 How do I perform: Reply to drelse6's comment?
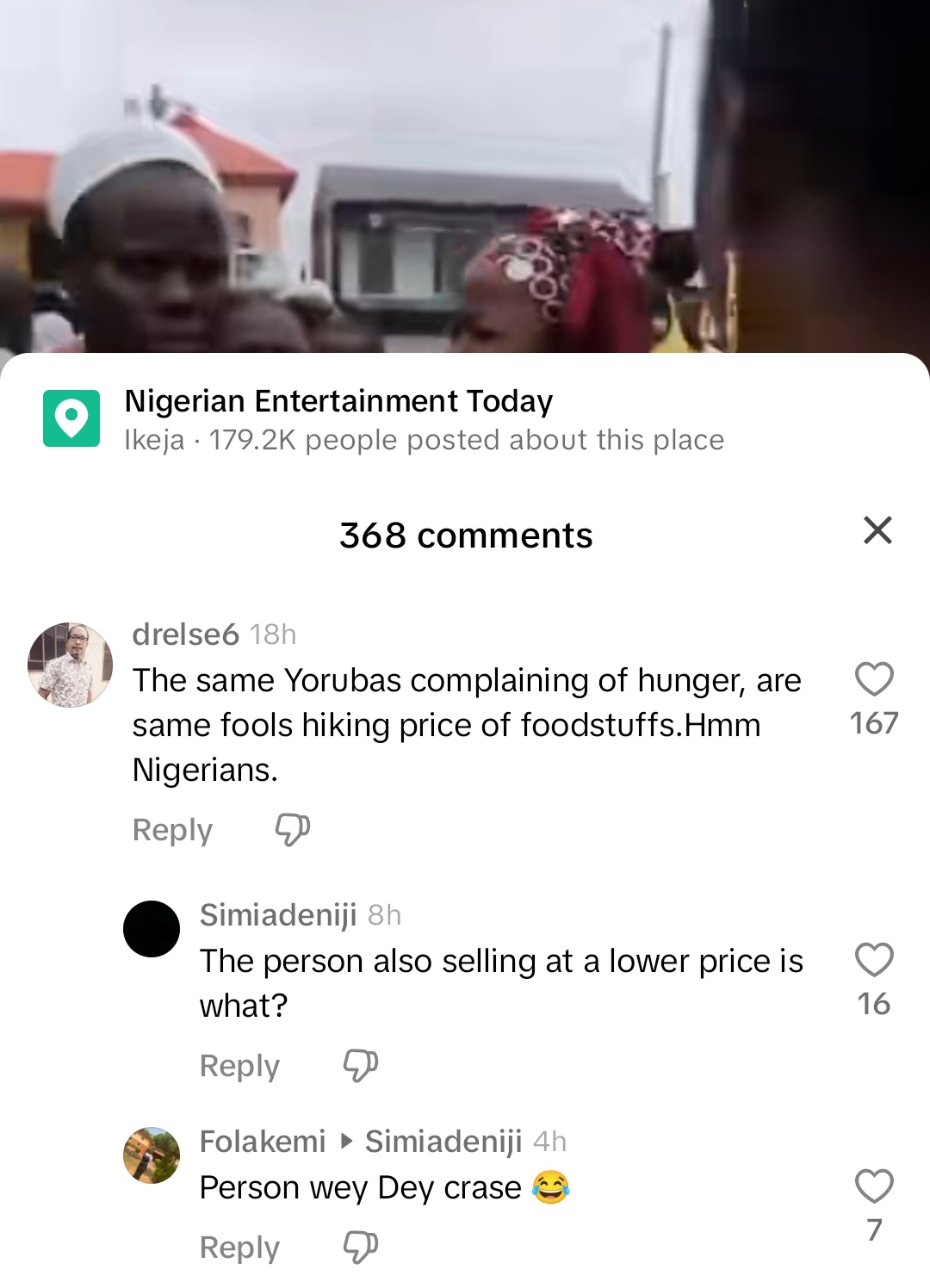172,830
